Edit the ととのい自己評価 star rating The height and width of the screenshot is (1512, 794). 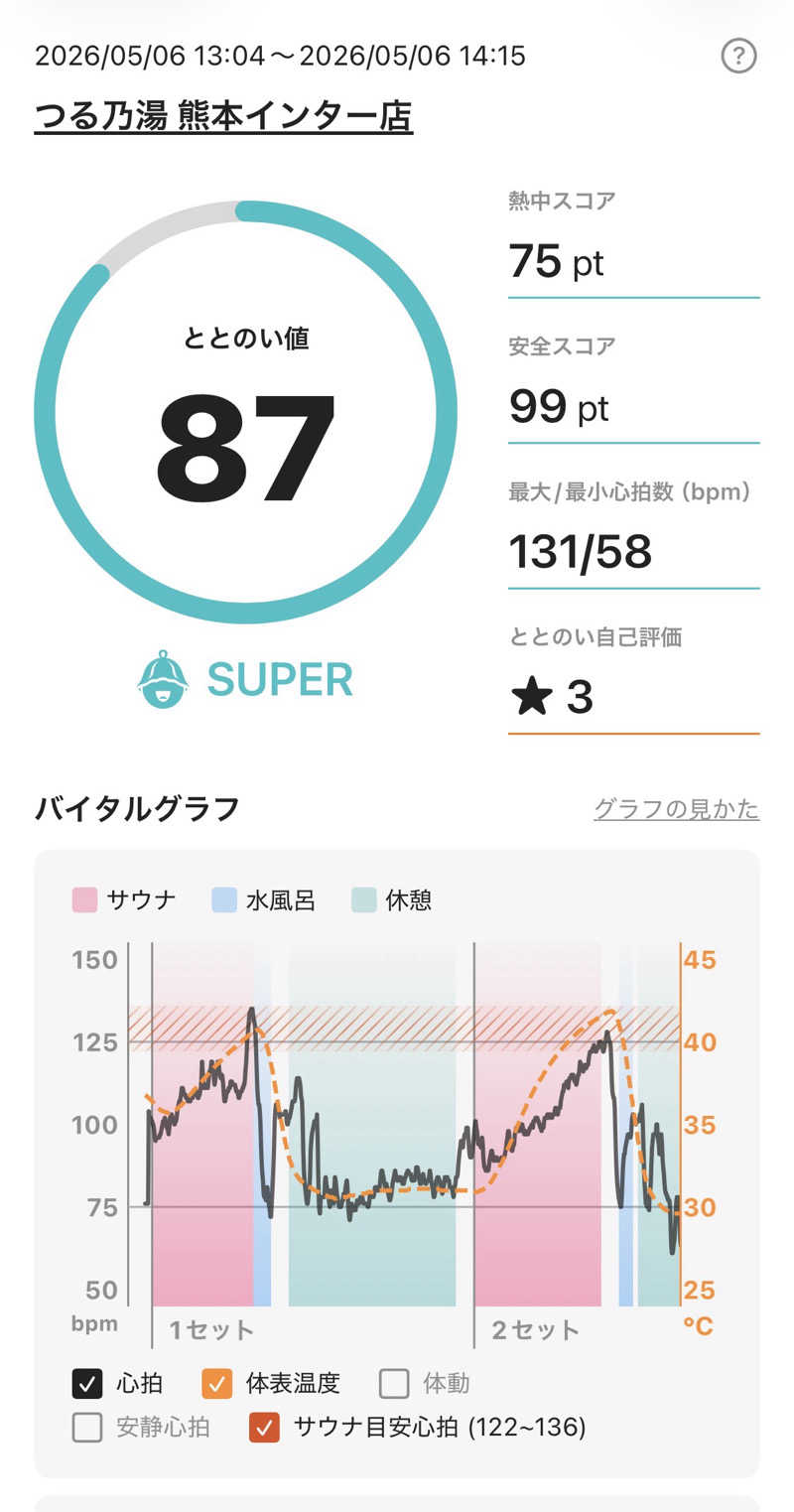[x=633, y=697]
